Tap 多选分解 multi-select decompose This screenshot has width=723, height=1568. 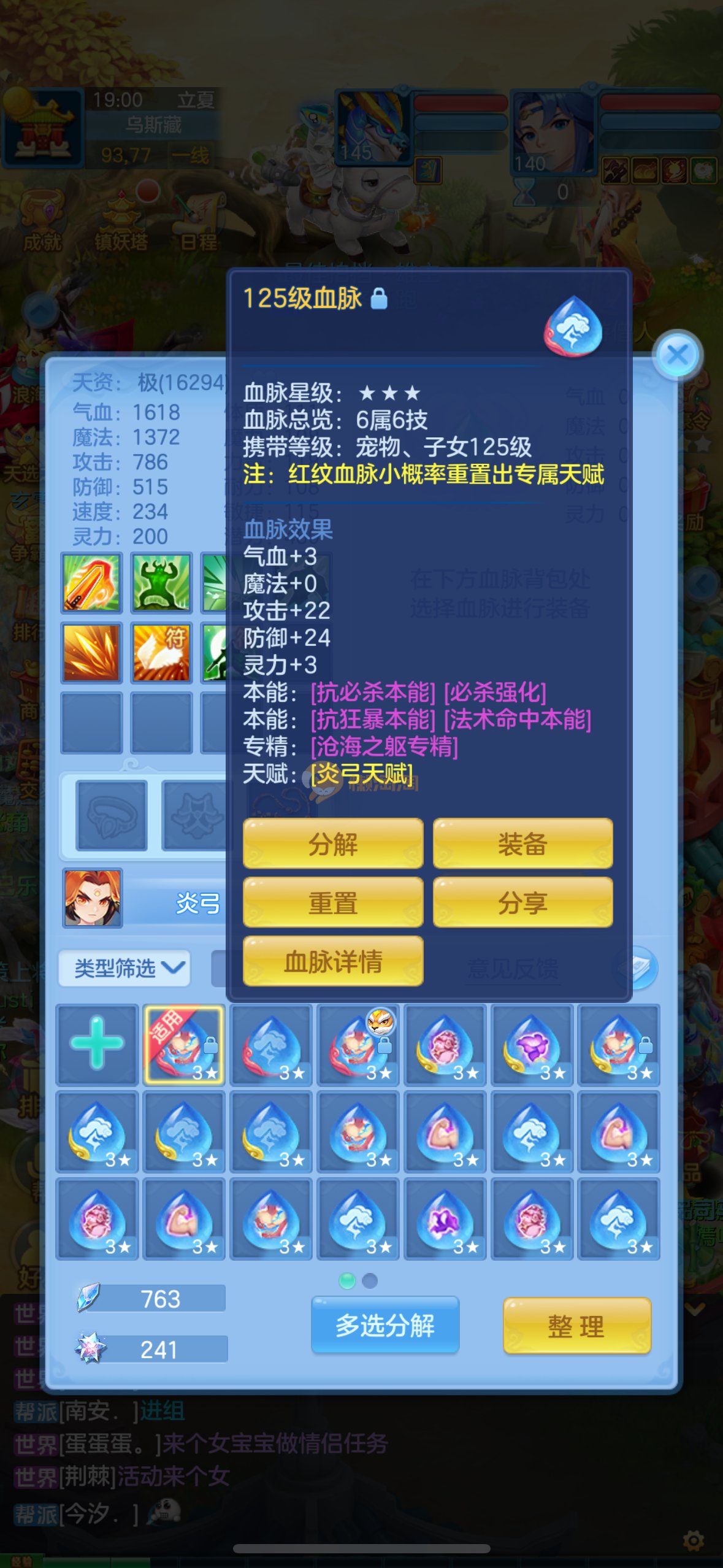click(384, 1325)
